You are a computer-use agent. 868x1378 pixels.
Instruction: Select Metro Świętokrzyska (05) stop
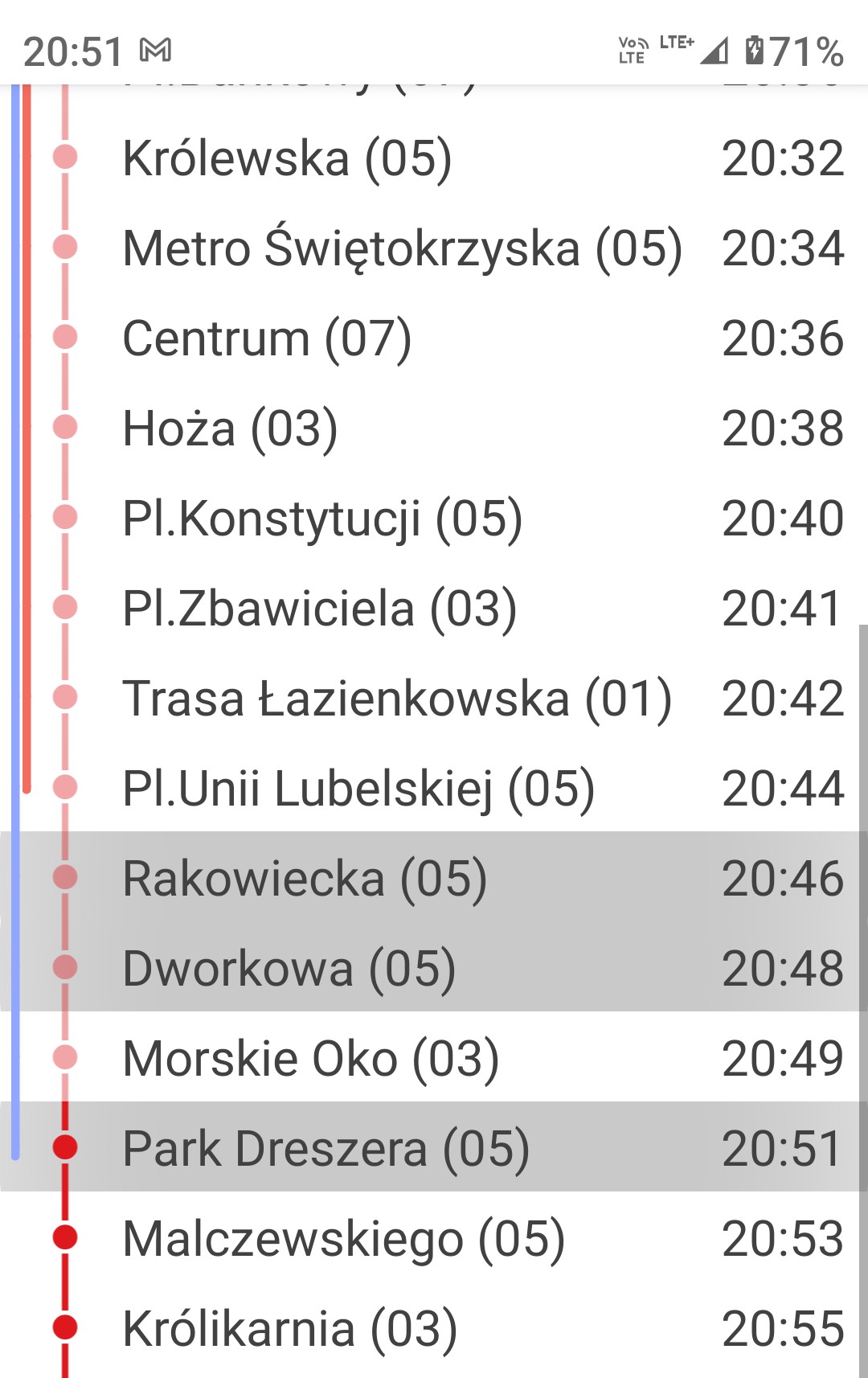point(402,248)
